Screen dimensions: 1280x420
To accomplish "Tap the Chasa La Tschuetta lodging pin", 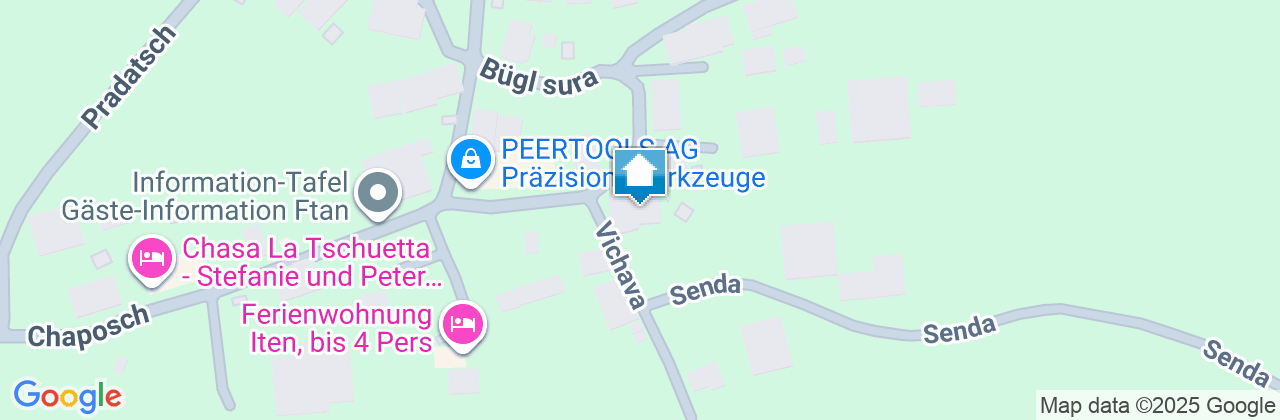I will 151,258.
